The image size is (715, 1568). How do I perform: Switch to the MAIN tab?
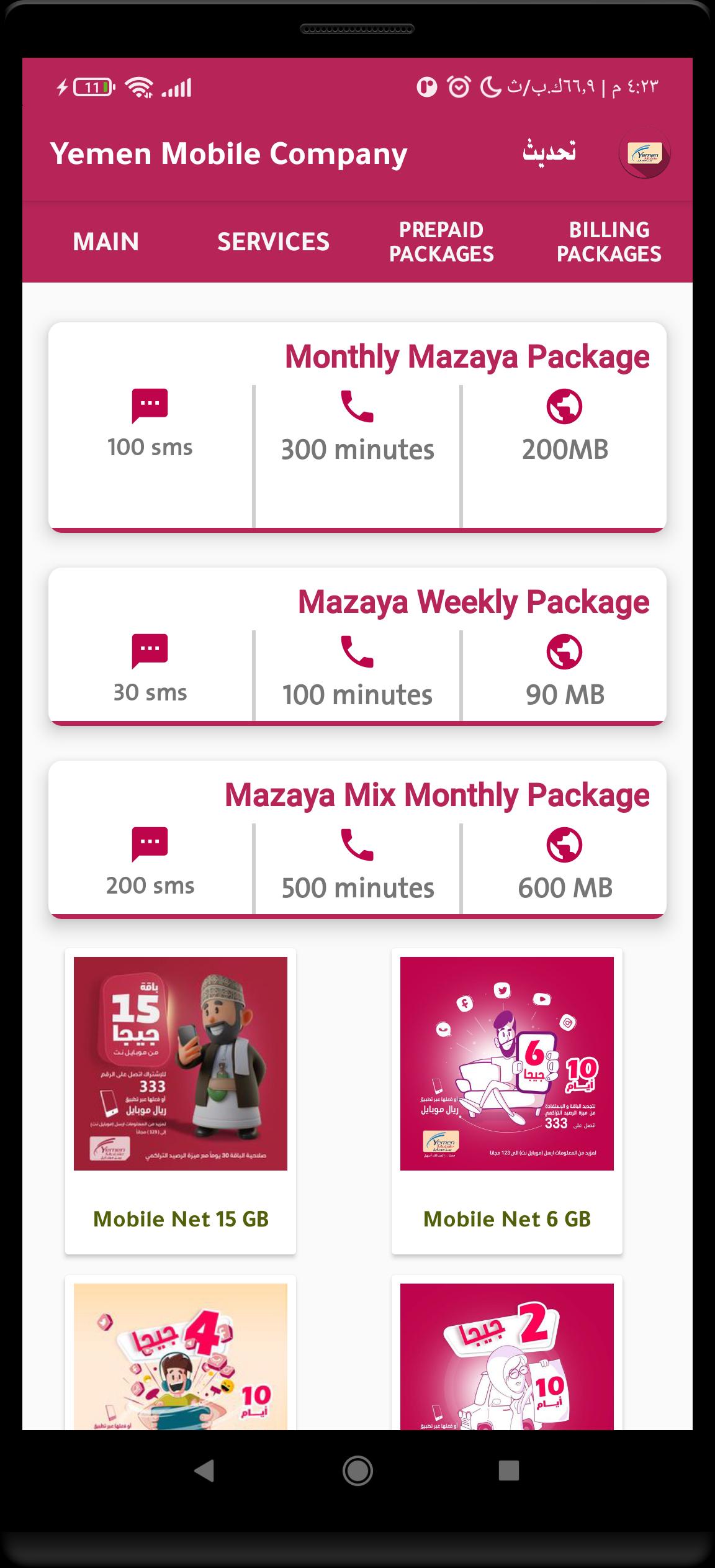click(106, 242)
